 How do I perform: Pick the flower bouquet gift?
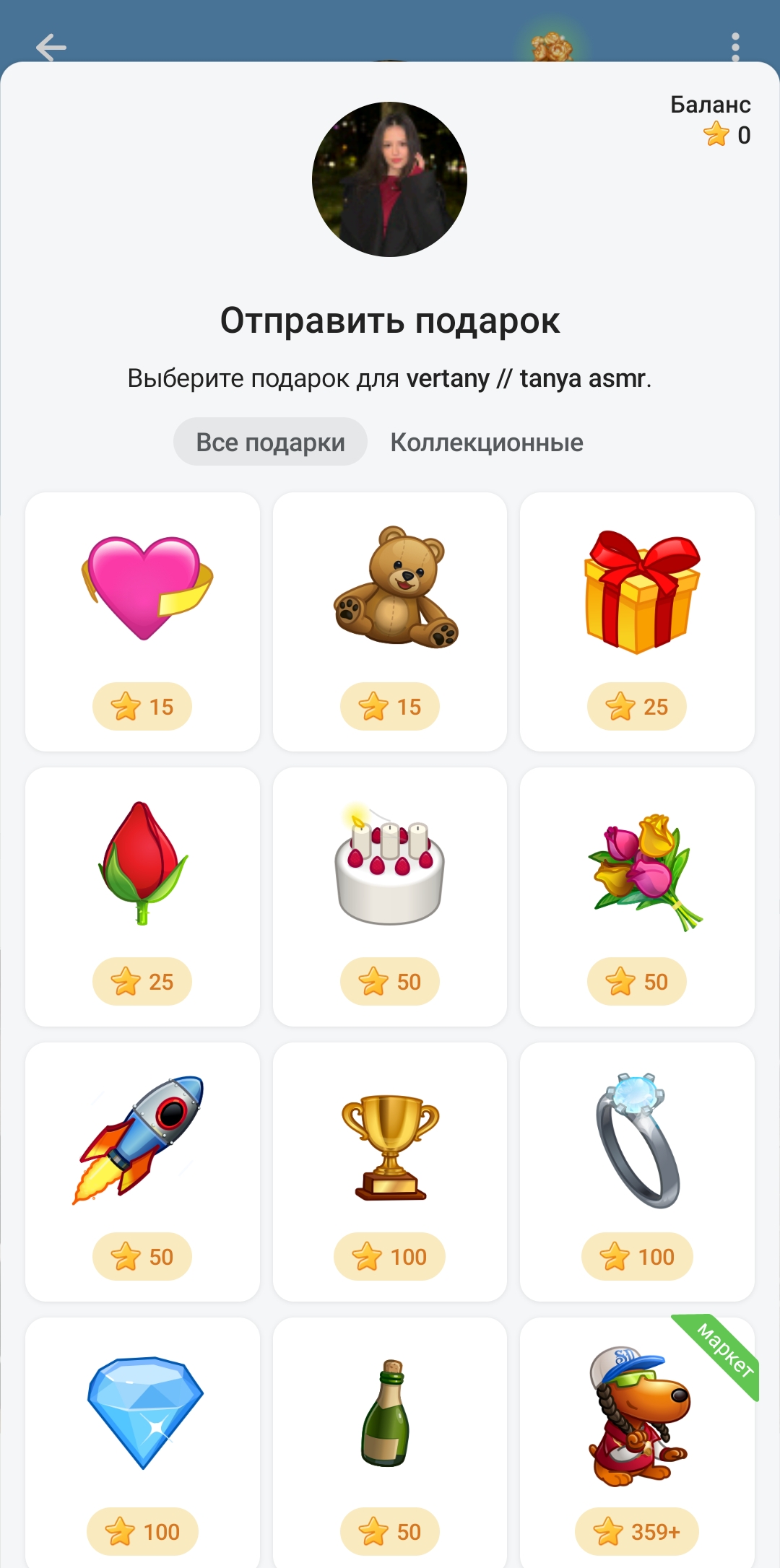point(637,897)
